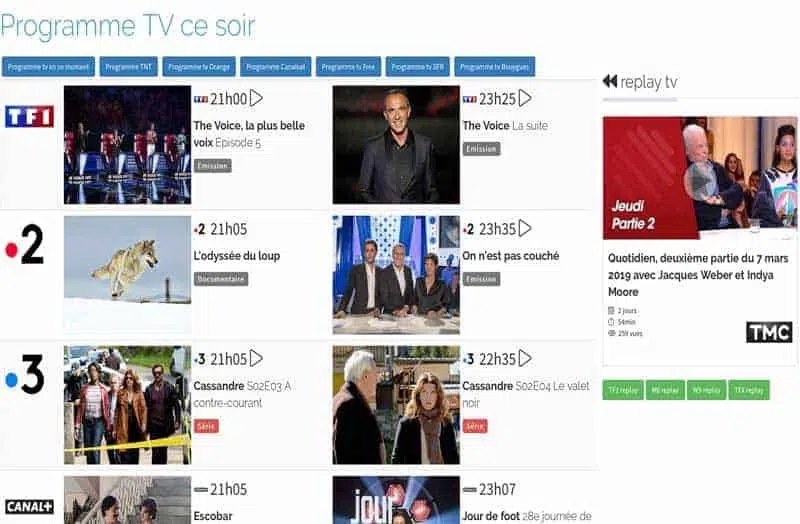Play Cassandre A contre-courant at 21h05
Viewport: 800px width, 524px height.
(257, 358)
